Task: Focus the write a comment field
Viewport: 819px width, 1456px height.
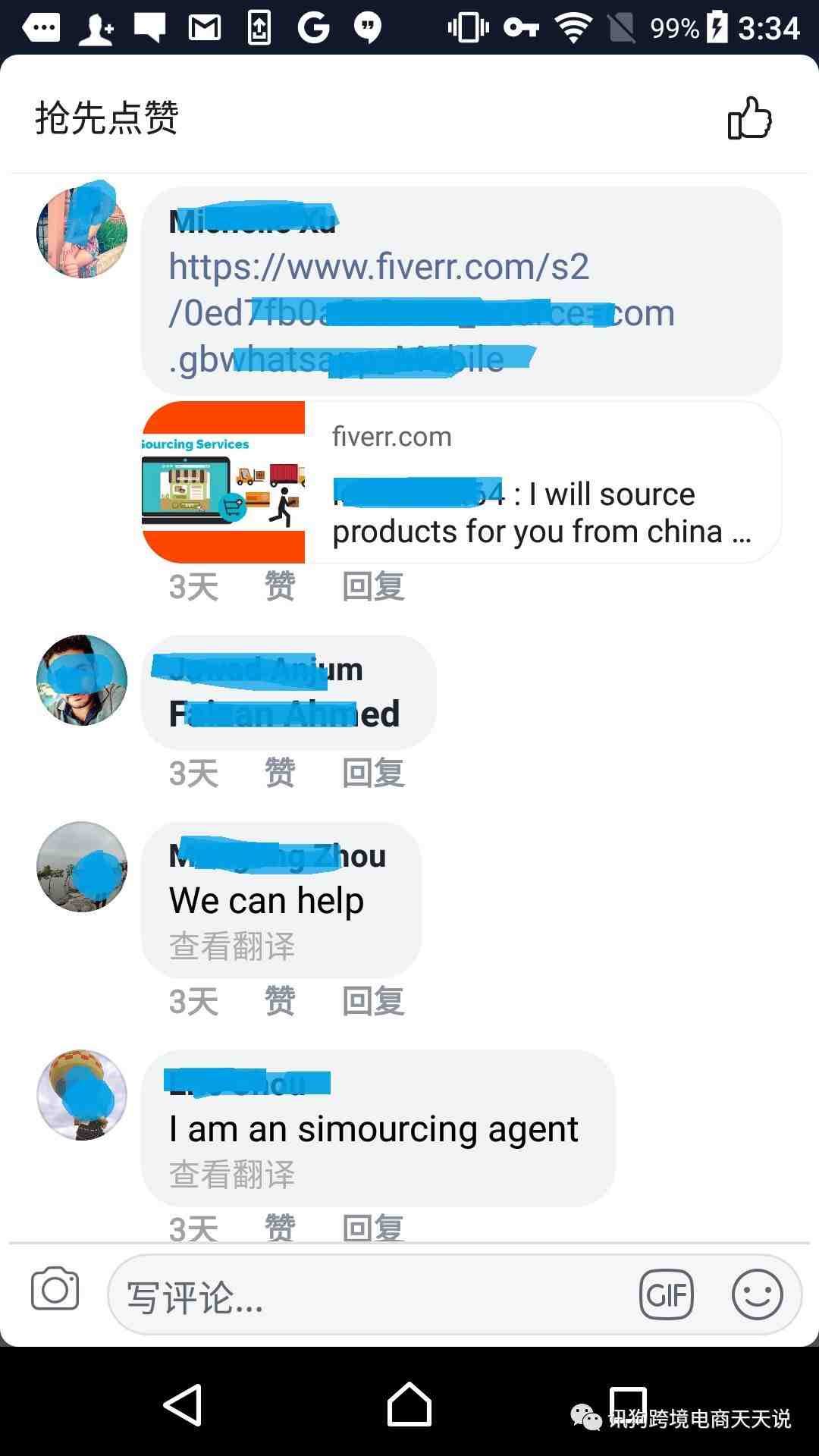Action: [364, 1295]
